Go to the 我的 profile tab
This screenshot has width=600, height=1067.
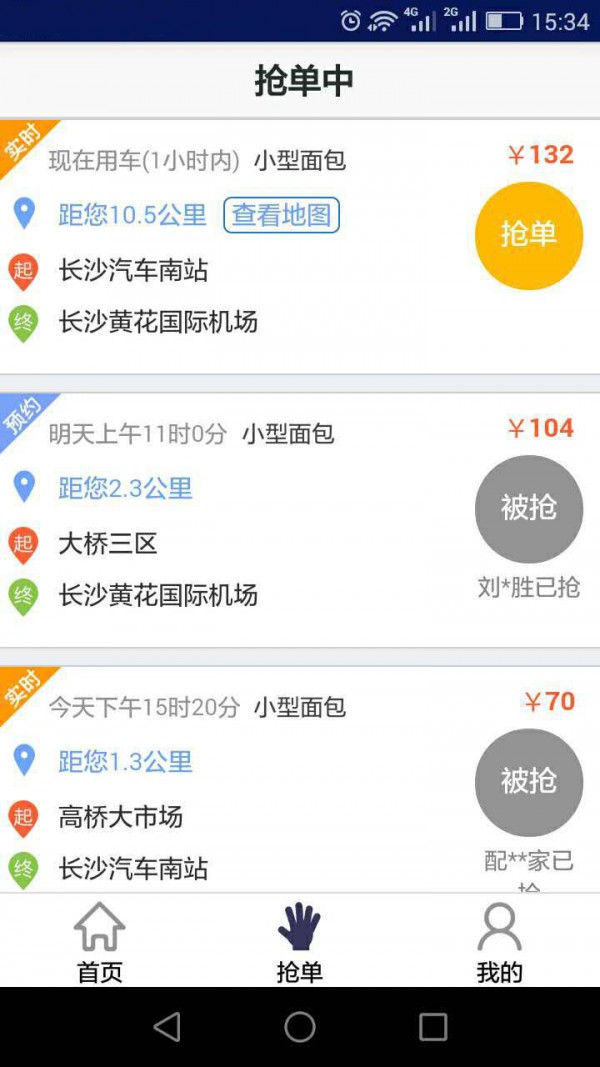point(499,942)
